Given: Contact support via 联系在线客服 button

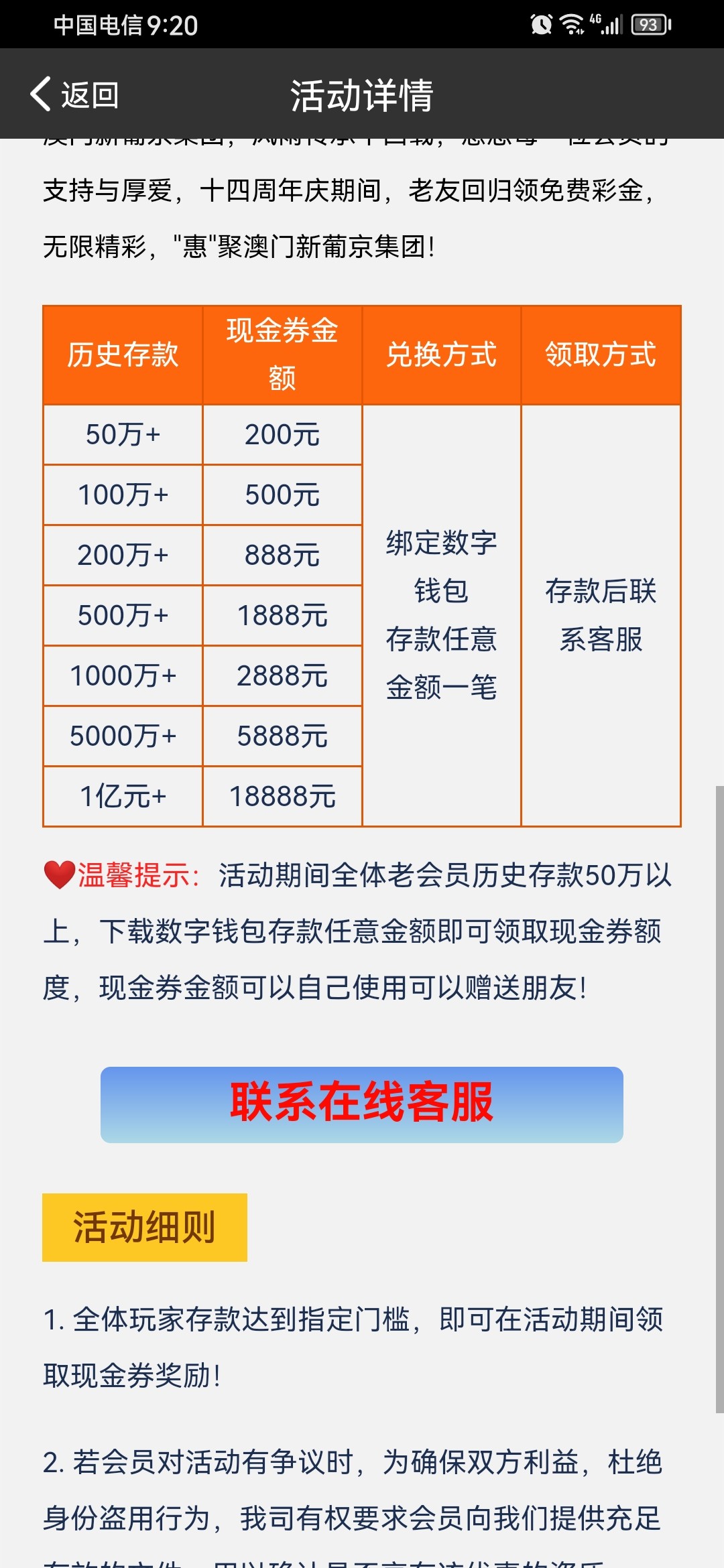Looking at the screenshot, I should click(x=362, y=1104).
